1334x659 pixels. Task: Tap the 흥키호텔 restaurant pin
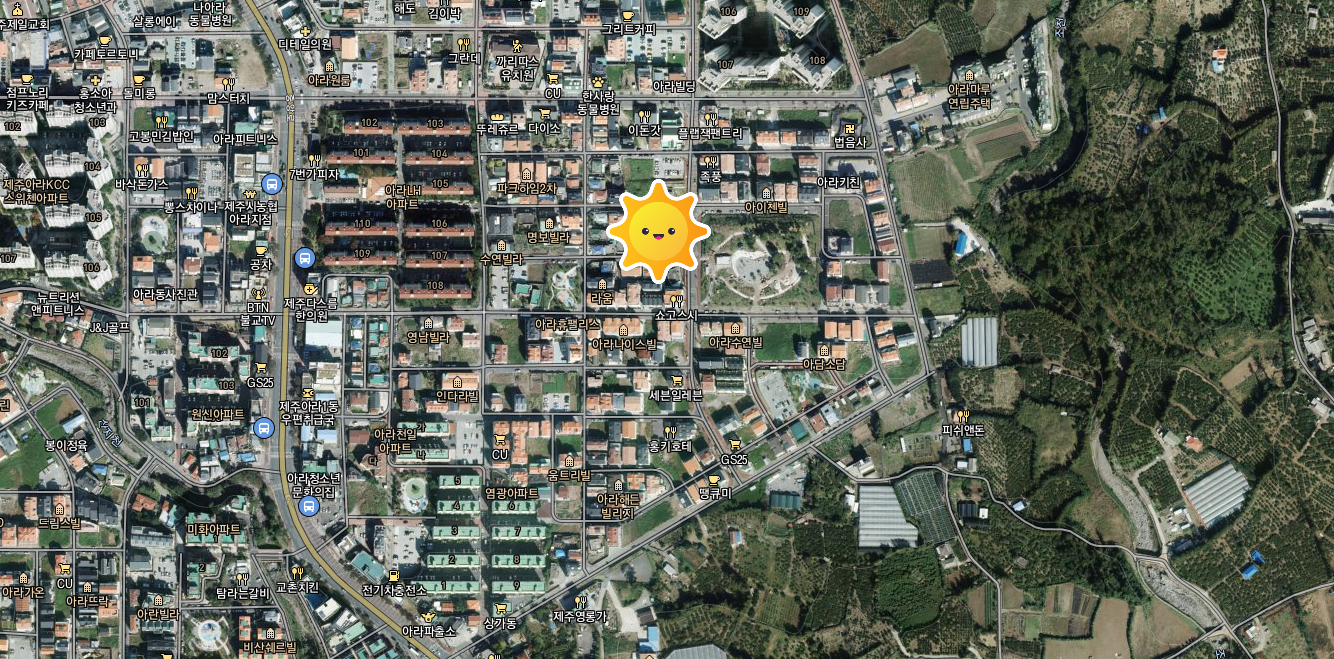pyautogui.click(x=670, y=431)
